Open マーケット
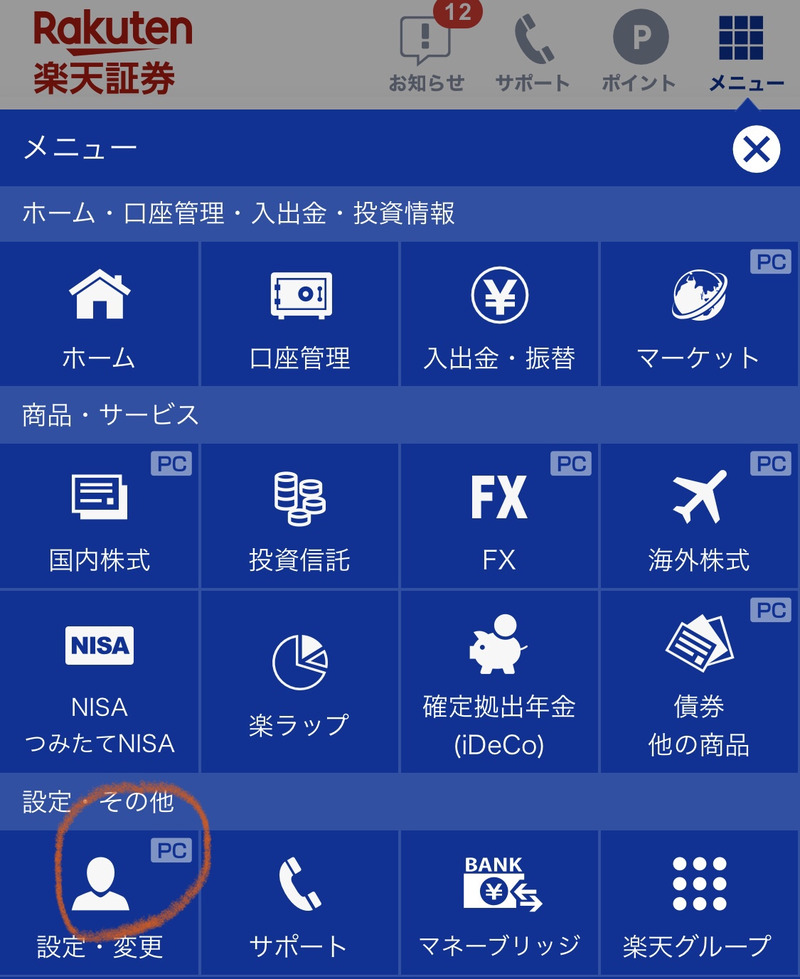 pyautogui.click(x=699, y=314)
